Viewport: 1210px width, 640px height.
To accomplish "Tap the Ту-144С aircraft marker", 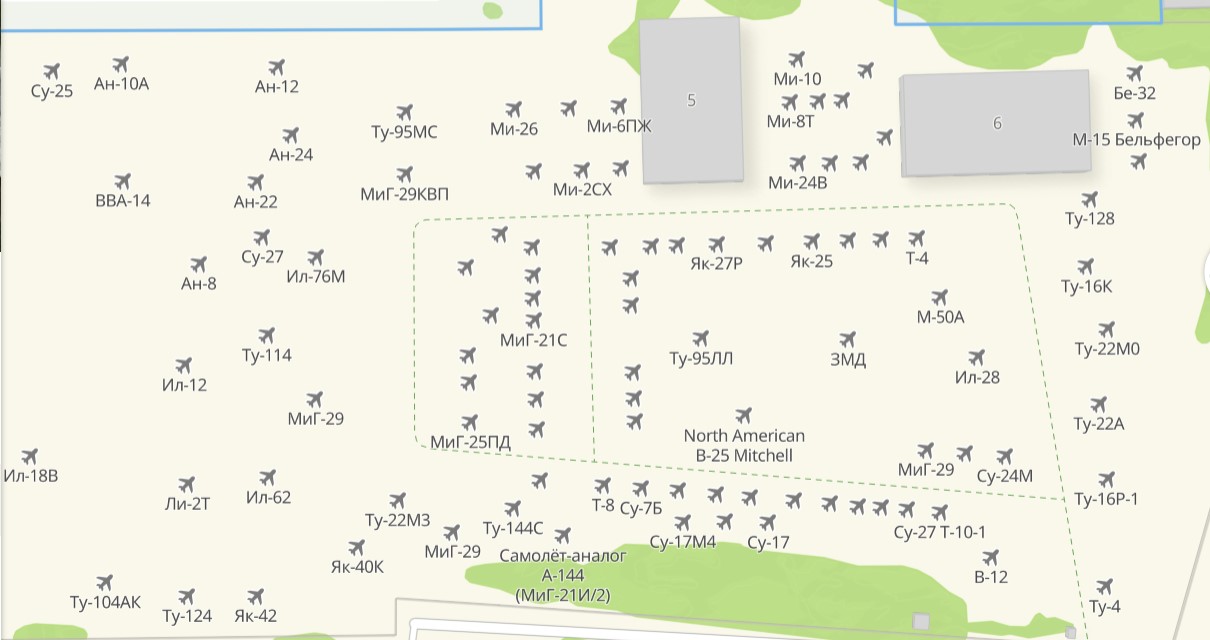I will (513, 508).
